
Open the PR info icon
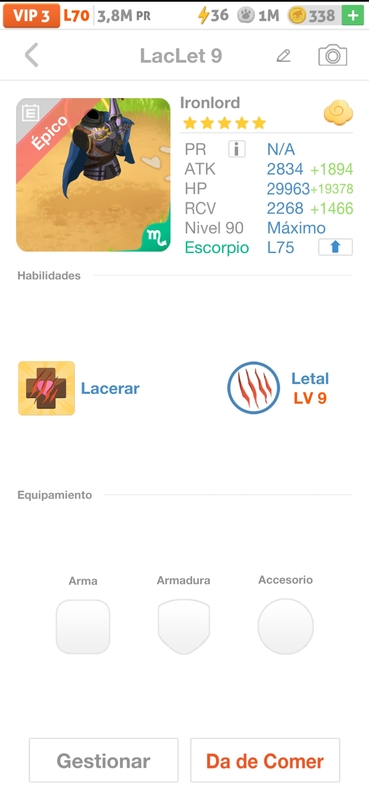237,149
